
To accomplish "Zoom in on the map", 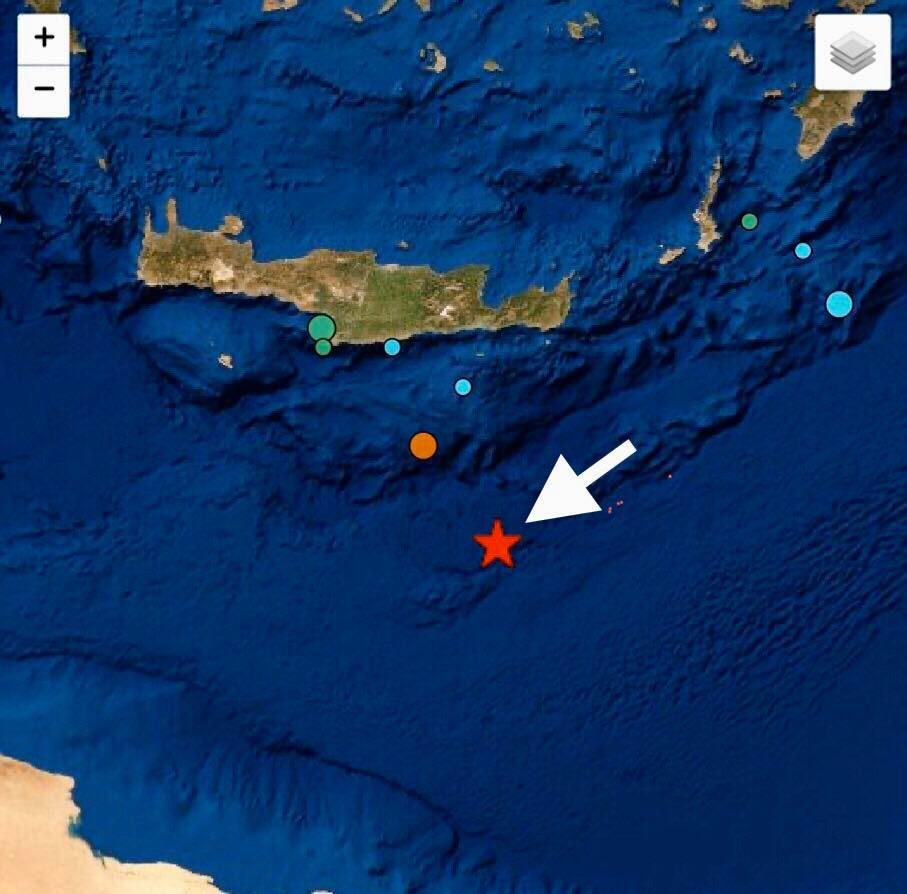I will point(43,39).
